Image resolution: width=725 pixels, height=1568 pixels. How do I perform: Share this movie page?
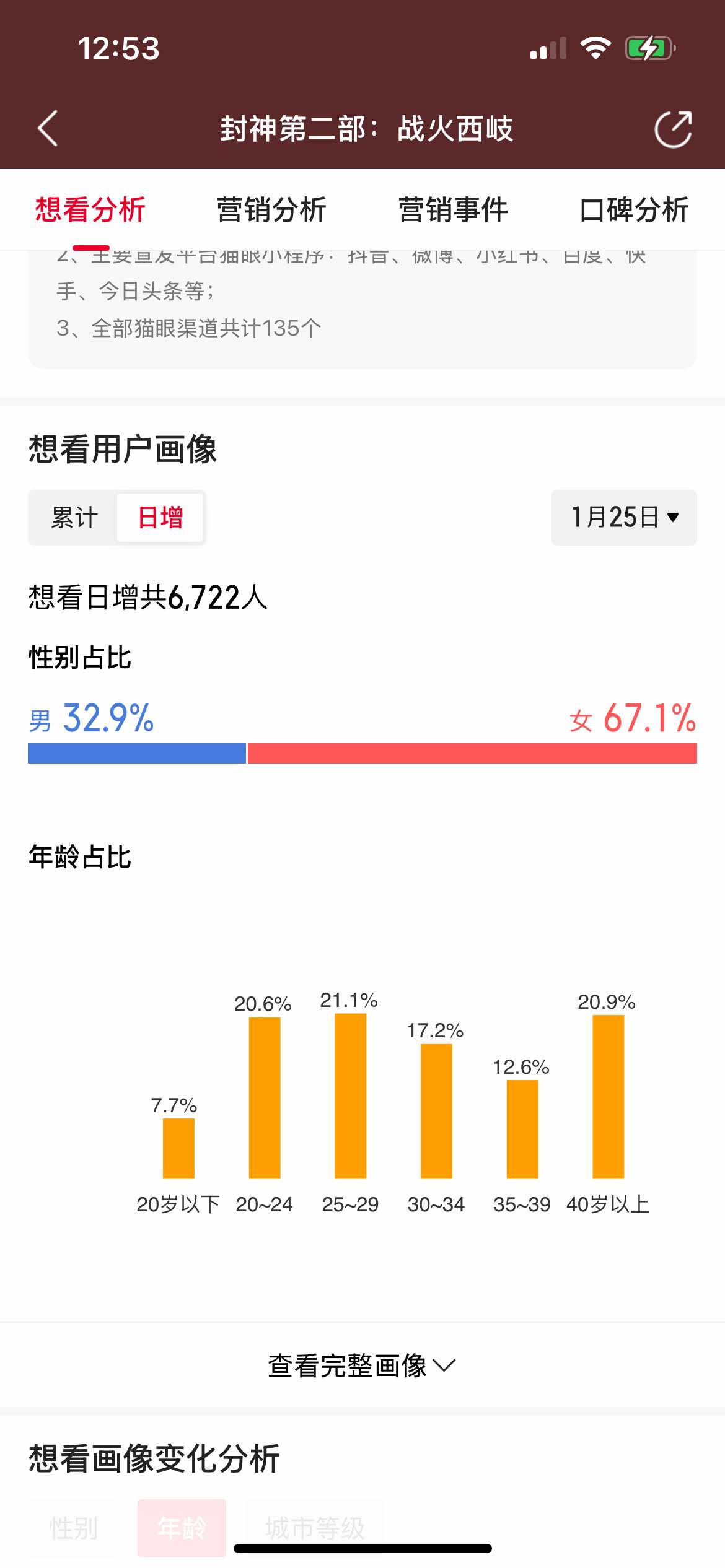(673, 129)
